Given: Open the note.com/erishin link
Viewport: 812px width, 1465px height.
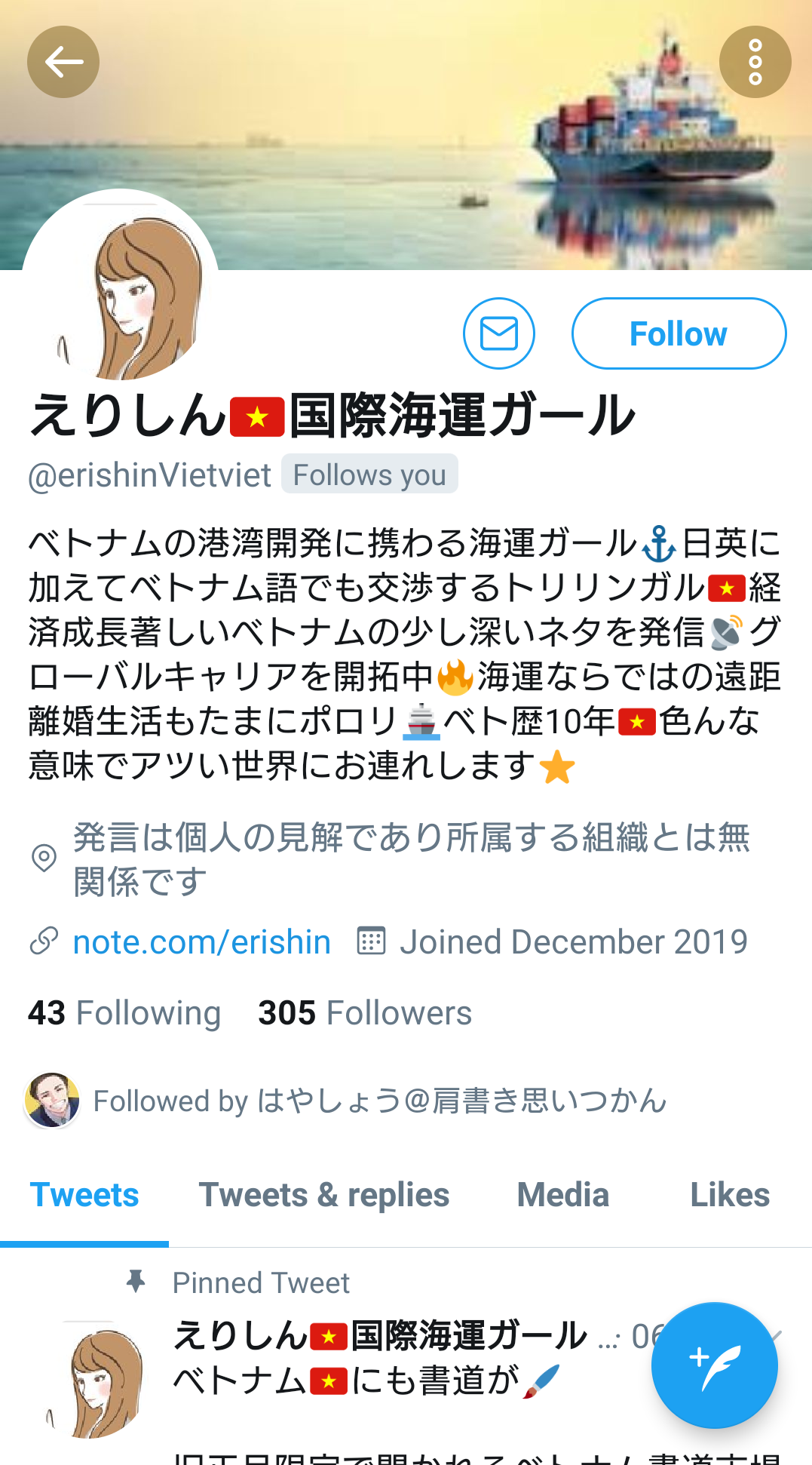Looking at the screenshot, I should click(201, 941).
